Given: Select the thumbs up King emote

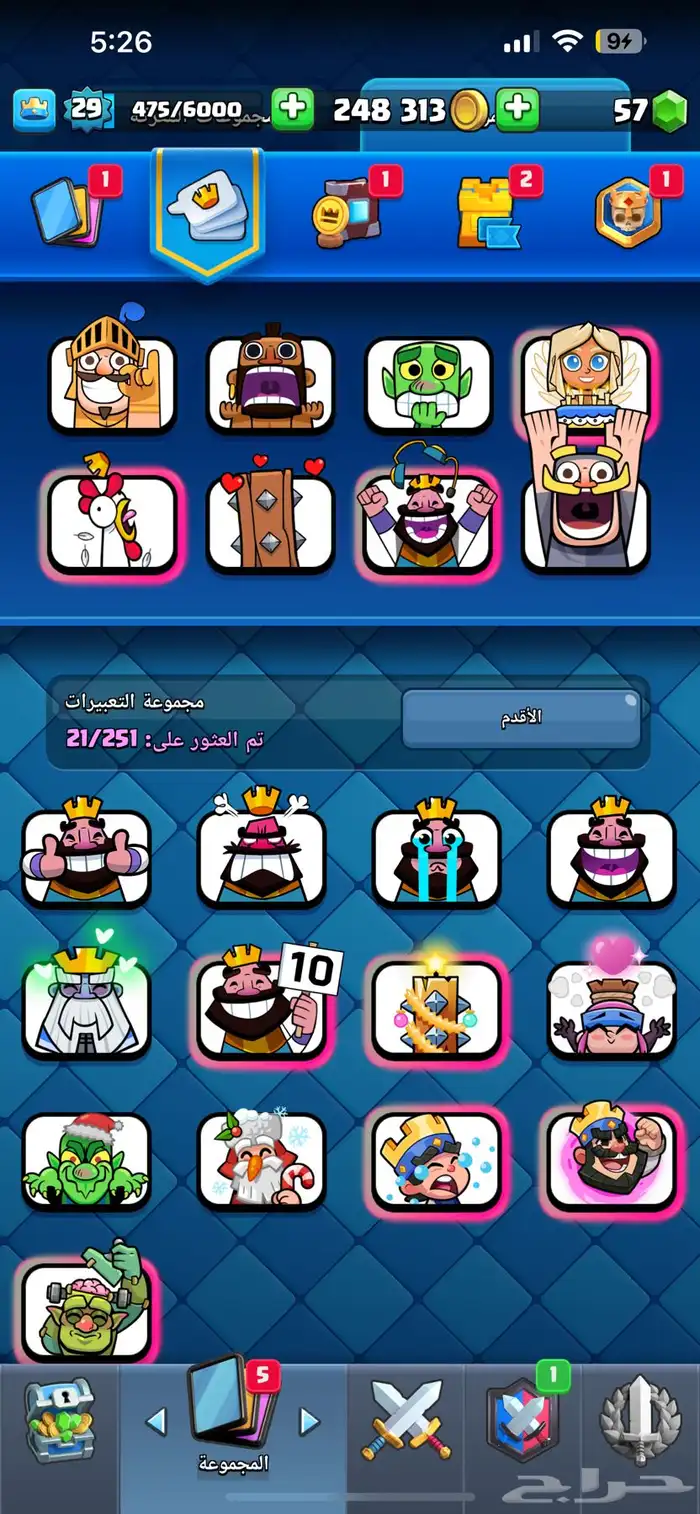Looking at the screenshot, I should point(86,857).
